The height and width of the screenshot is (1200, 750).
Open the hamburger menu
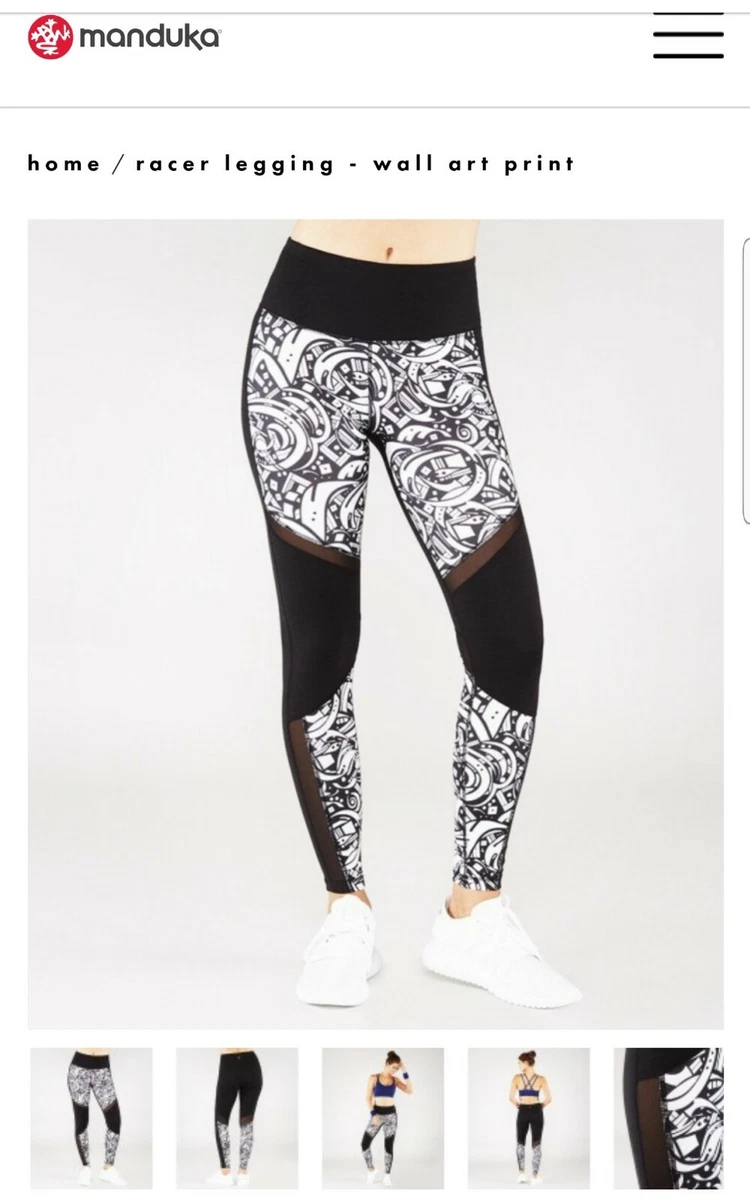point(688,36)
